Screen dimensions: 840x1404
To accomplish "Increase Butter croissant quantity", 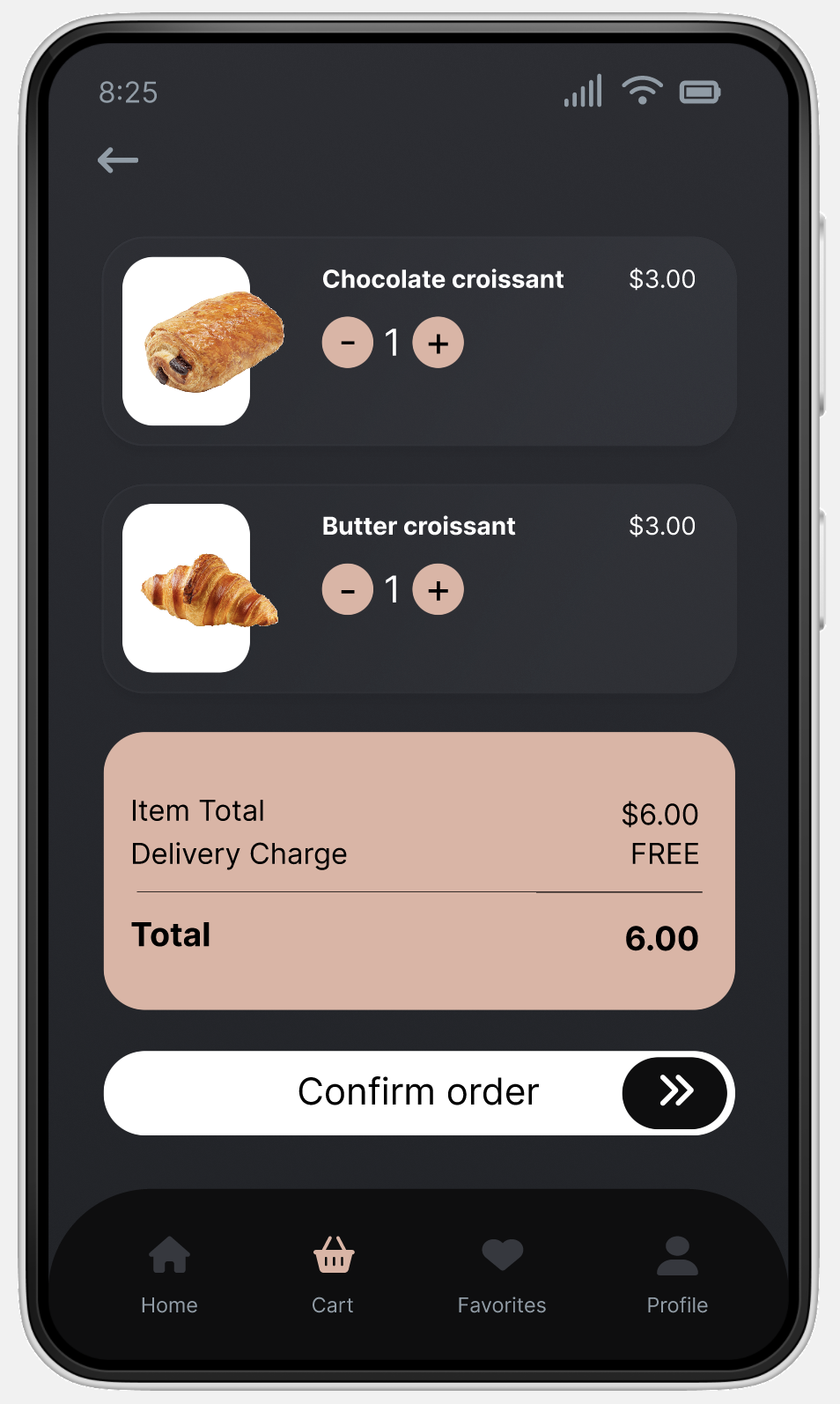I will 438,589.
